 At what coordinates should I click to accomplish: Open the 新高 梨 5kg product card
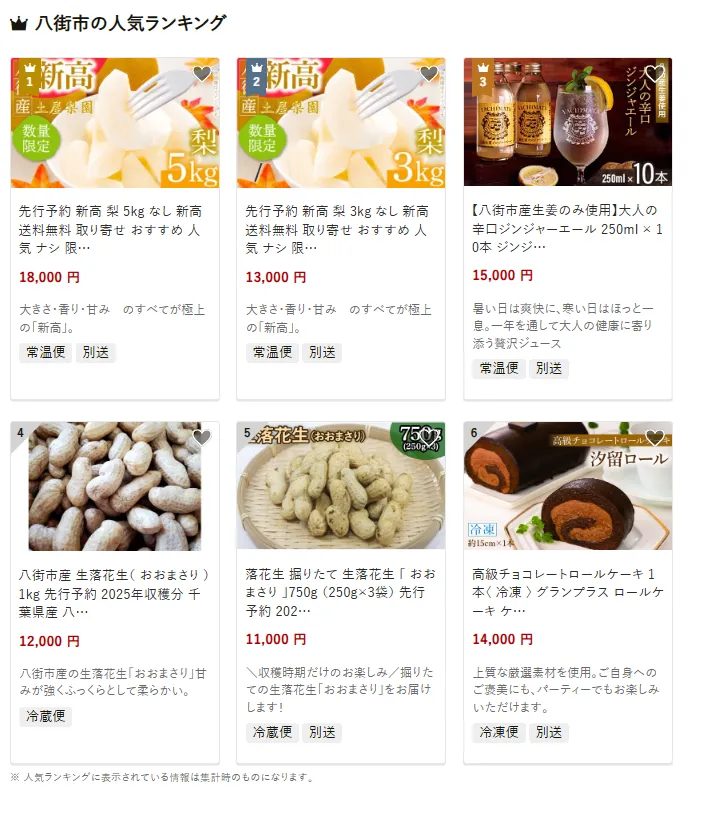114,226
